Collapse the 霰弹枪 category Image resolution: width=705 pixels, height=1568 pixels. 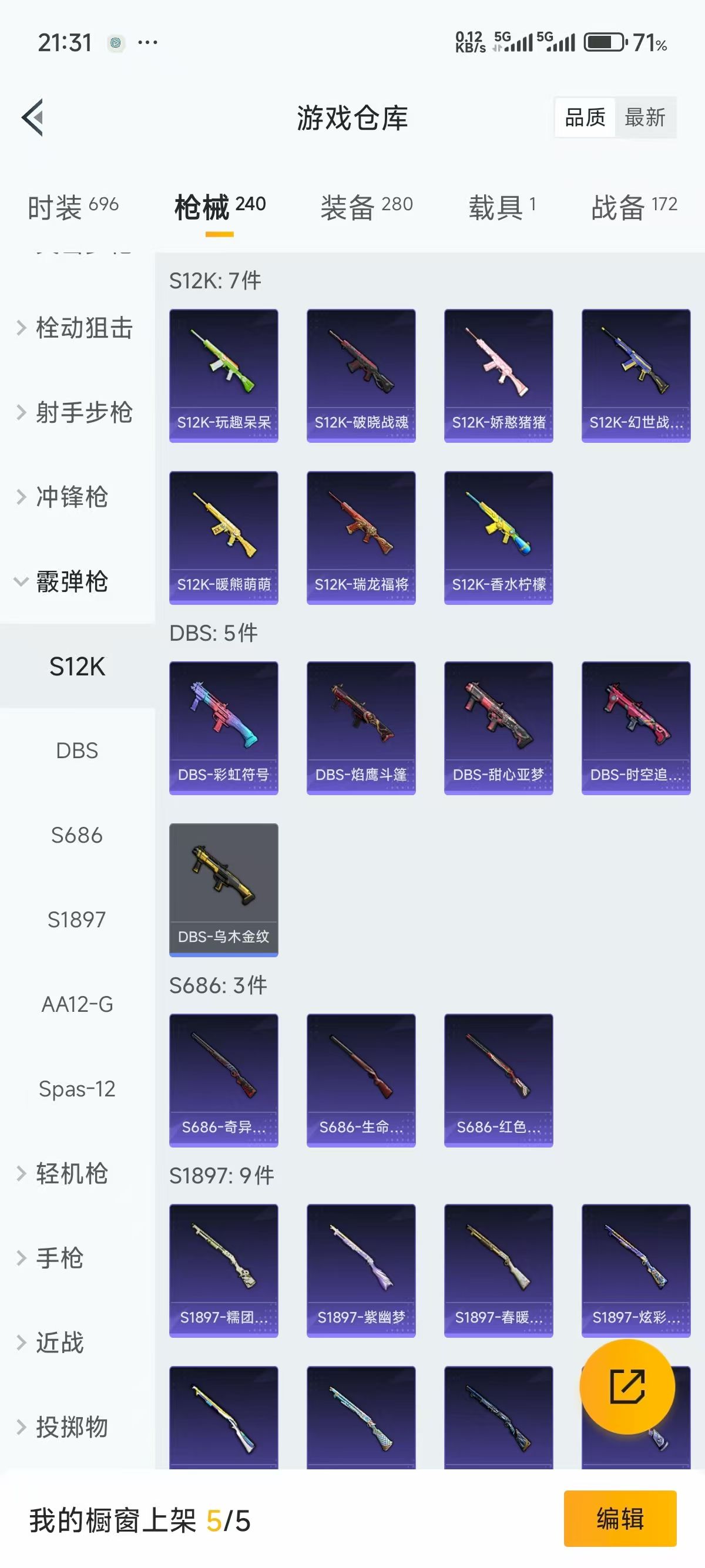pyautogui.click(x=70, y=581)
